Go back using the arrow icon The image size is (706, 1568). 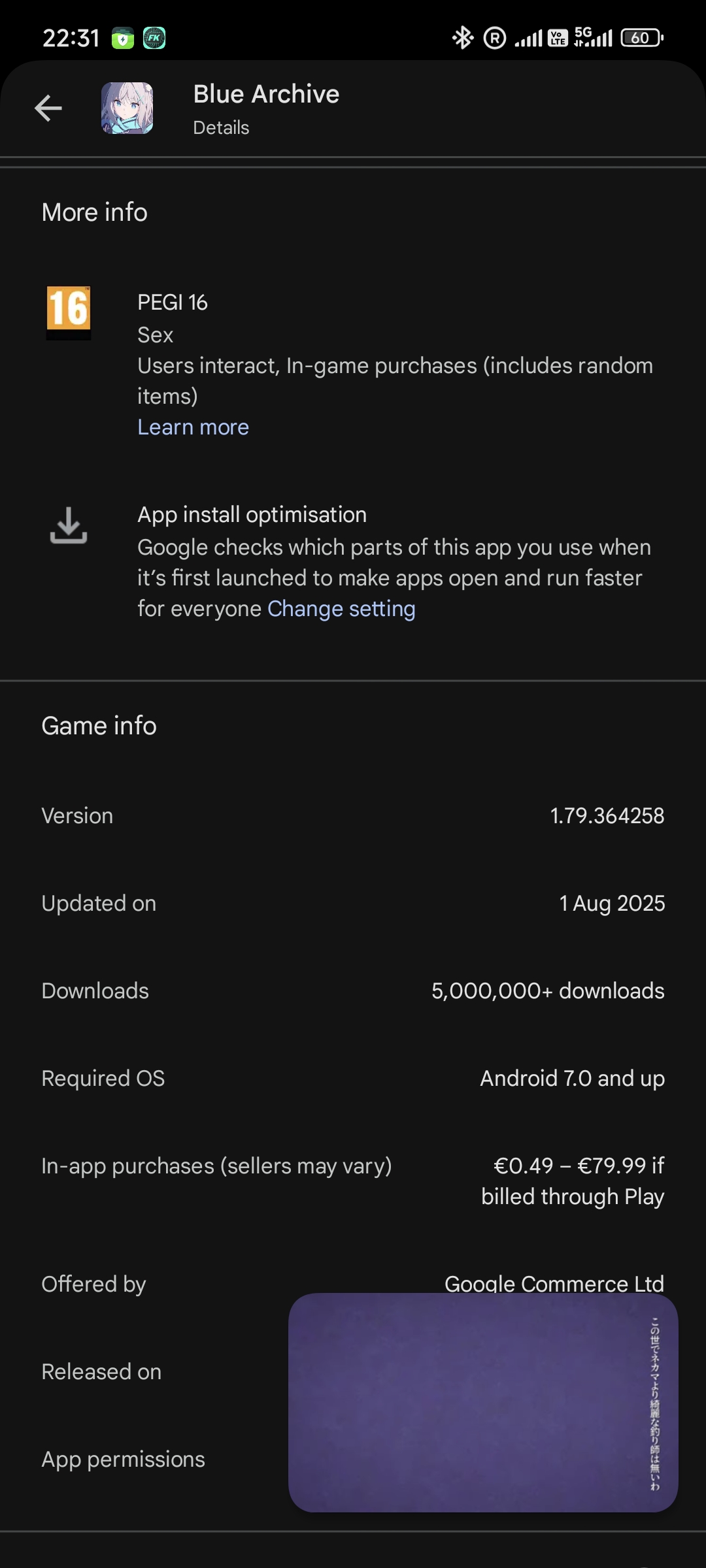48,108
